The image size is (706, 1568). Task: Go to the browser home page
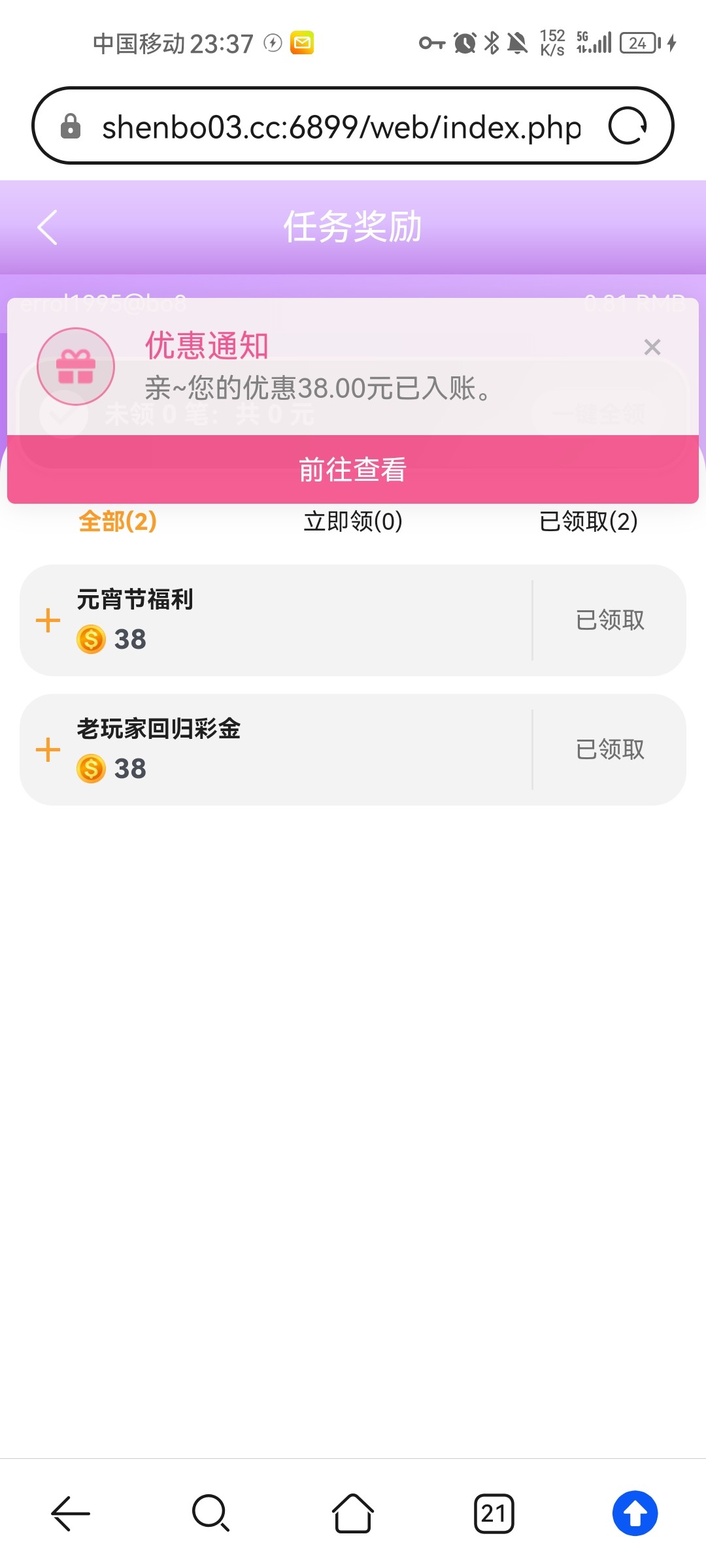coord(353,1513)
